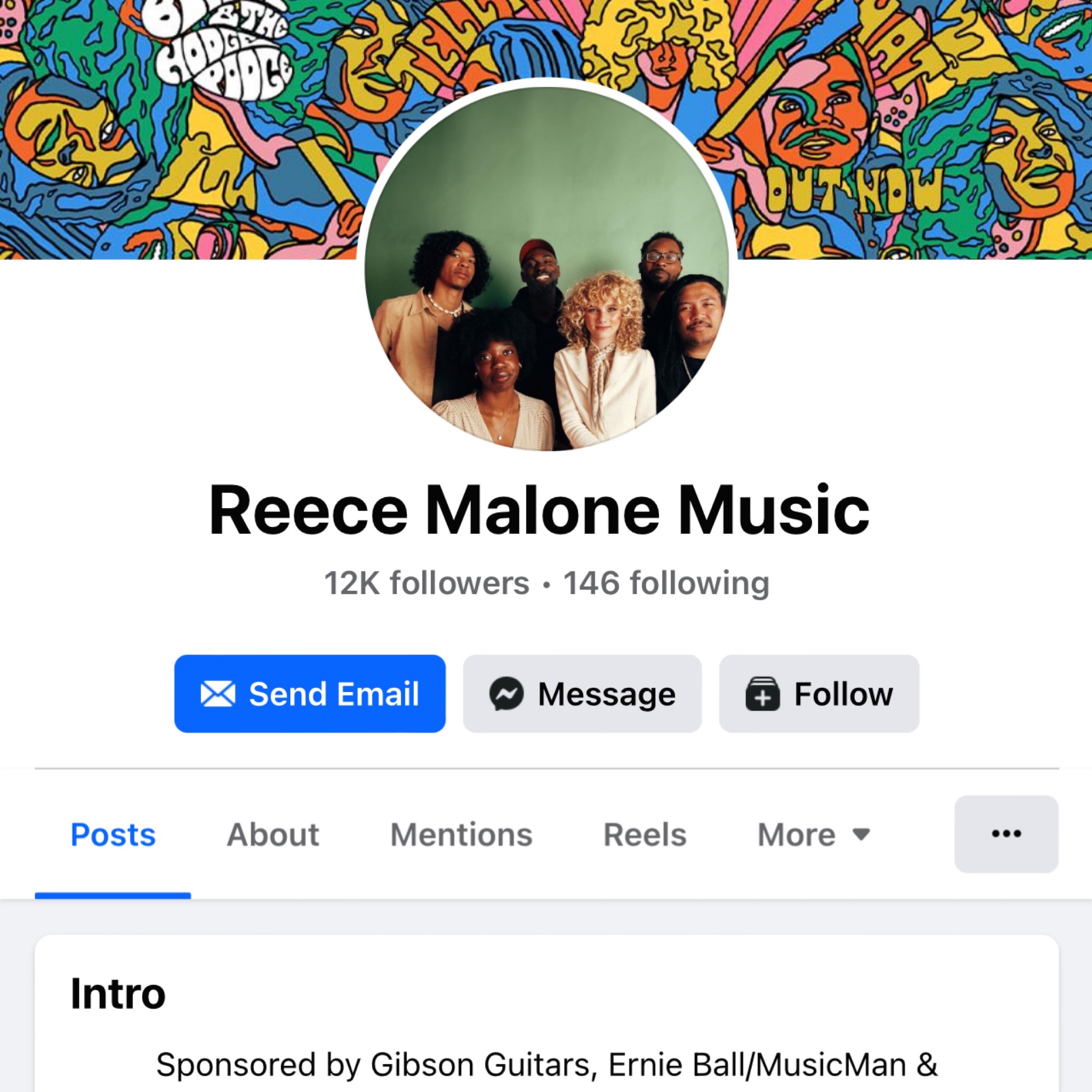Switch to the About tab
Viewport: 1092px width, 1092px height.
(x=273, y=834)
